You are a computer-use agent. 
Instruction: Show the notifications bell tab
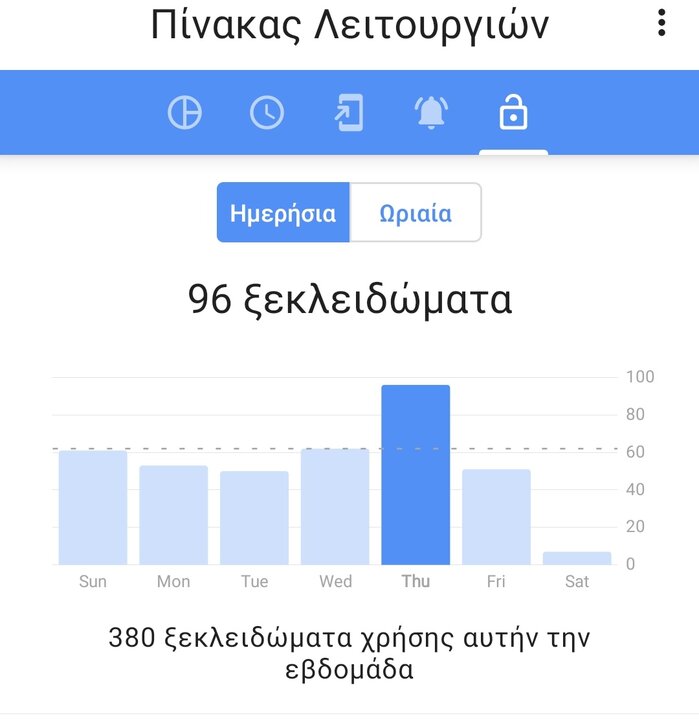point(431,114)
